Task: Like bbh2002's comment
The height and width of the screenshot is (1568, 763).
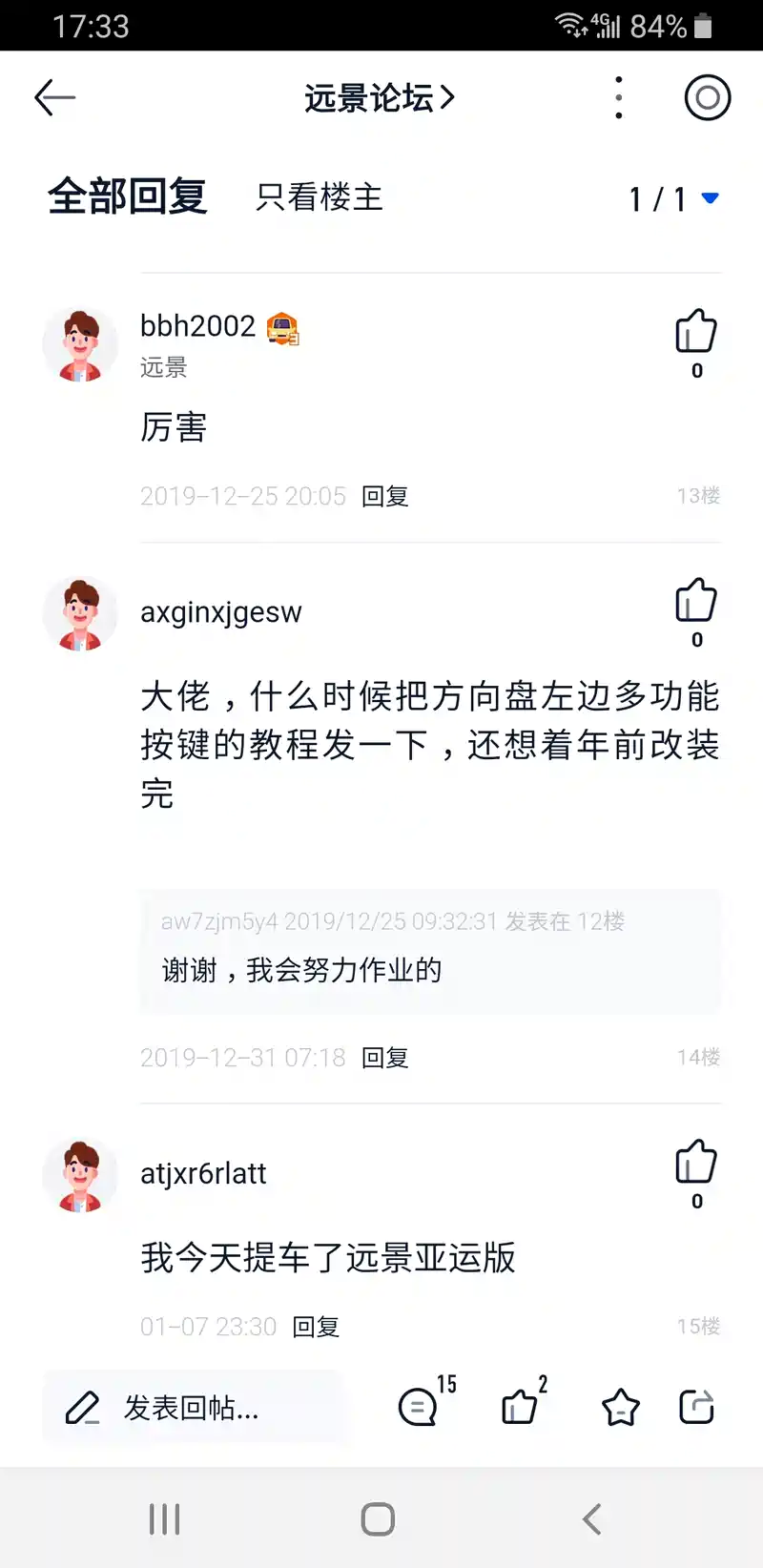Action: (696, 332)
